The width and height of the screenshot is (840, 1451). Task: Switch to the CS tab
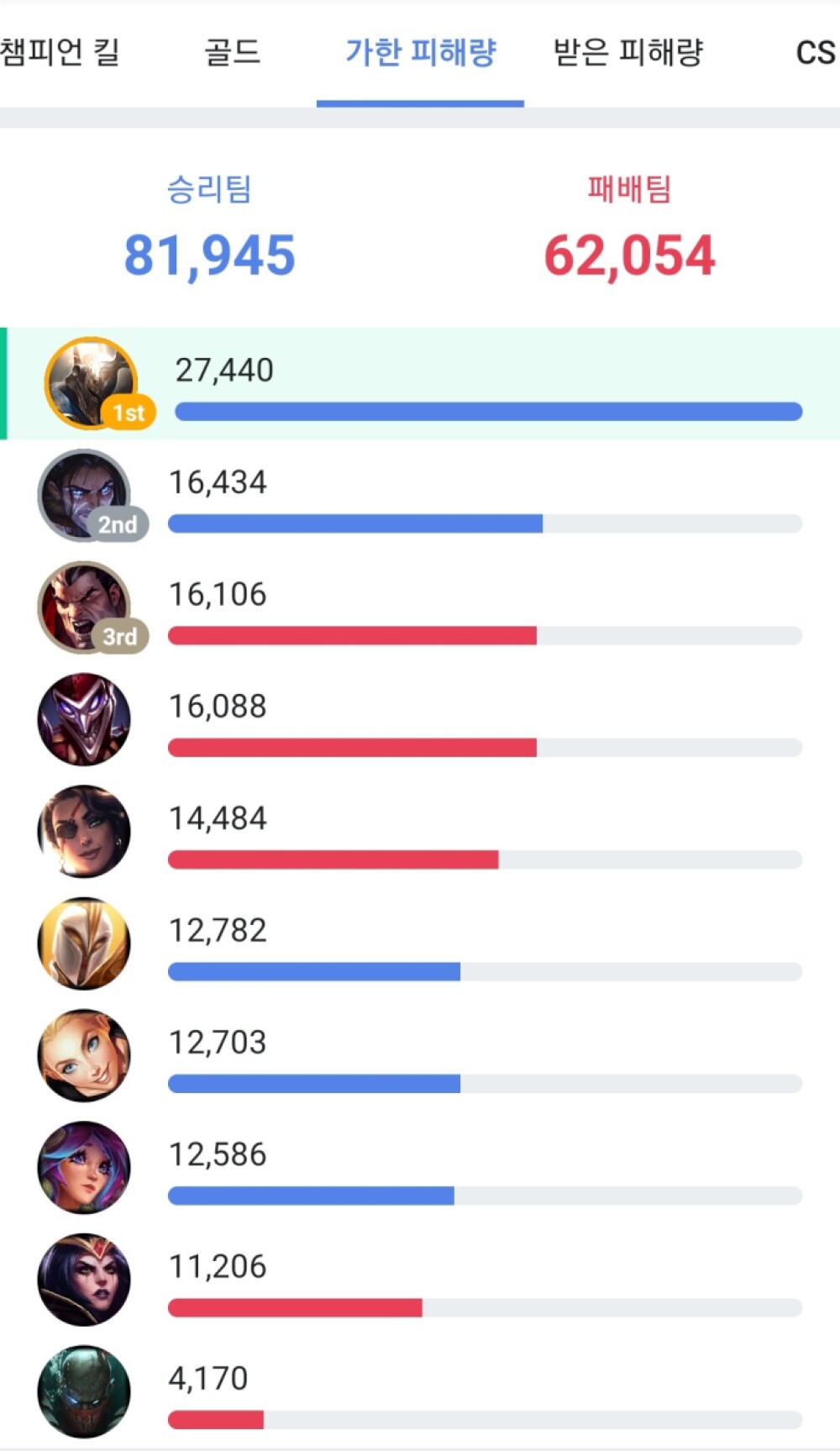[x=815, y=53]
